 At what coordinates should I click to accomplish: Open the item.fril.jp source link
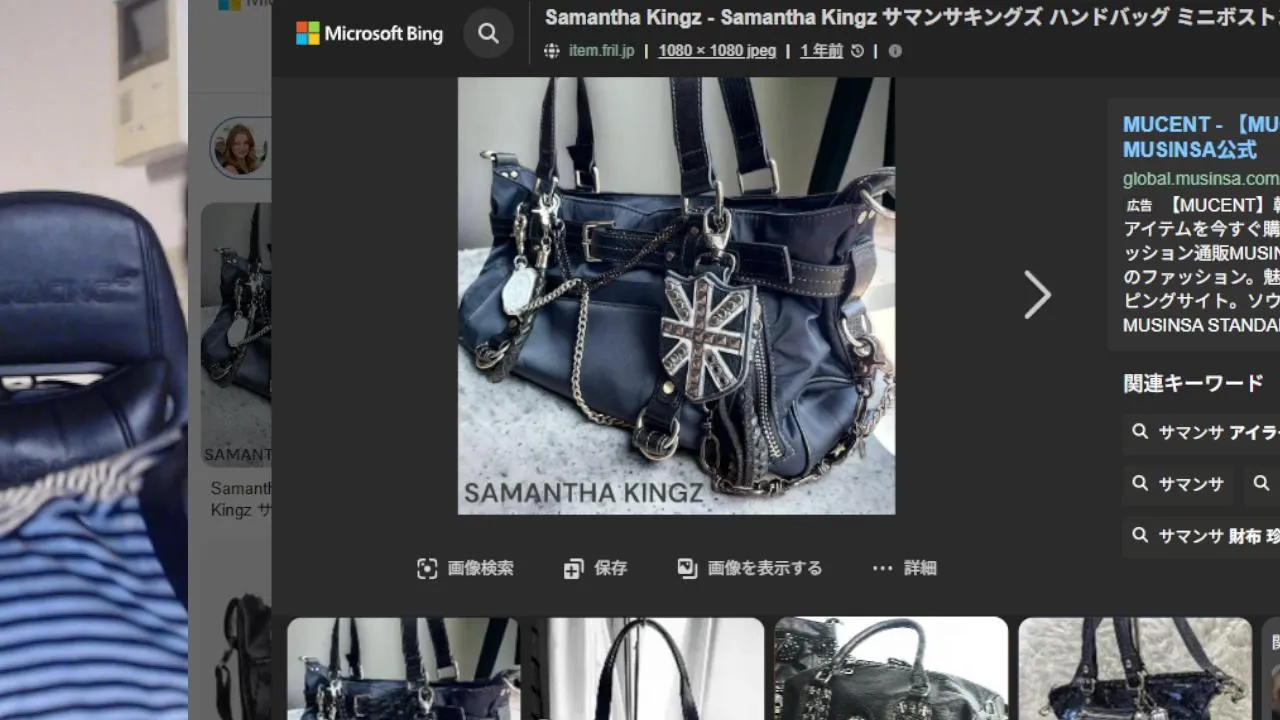[x=601, y=51]
